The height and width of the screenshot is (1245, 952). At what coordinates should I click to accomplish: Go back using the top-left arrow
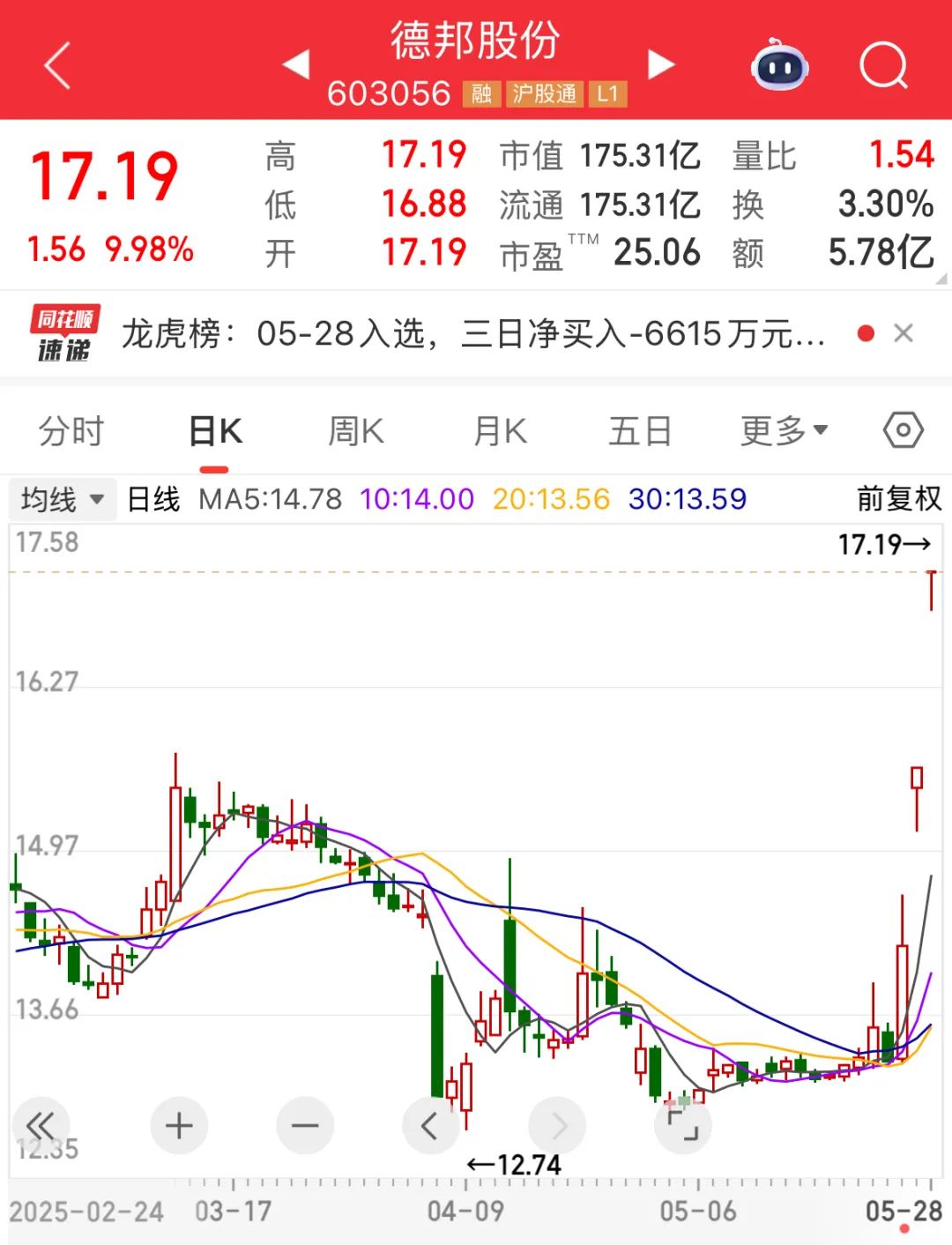coord(57,66)
